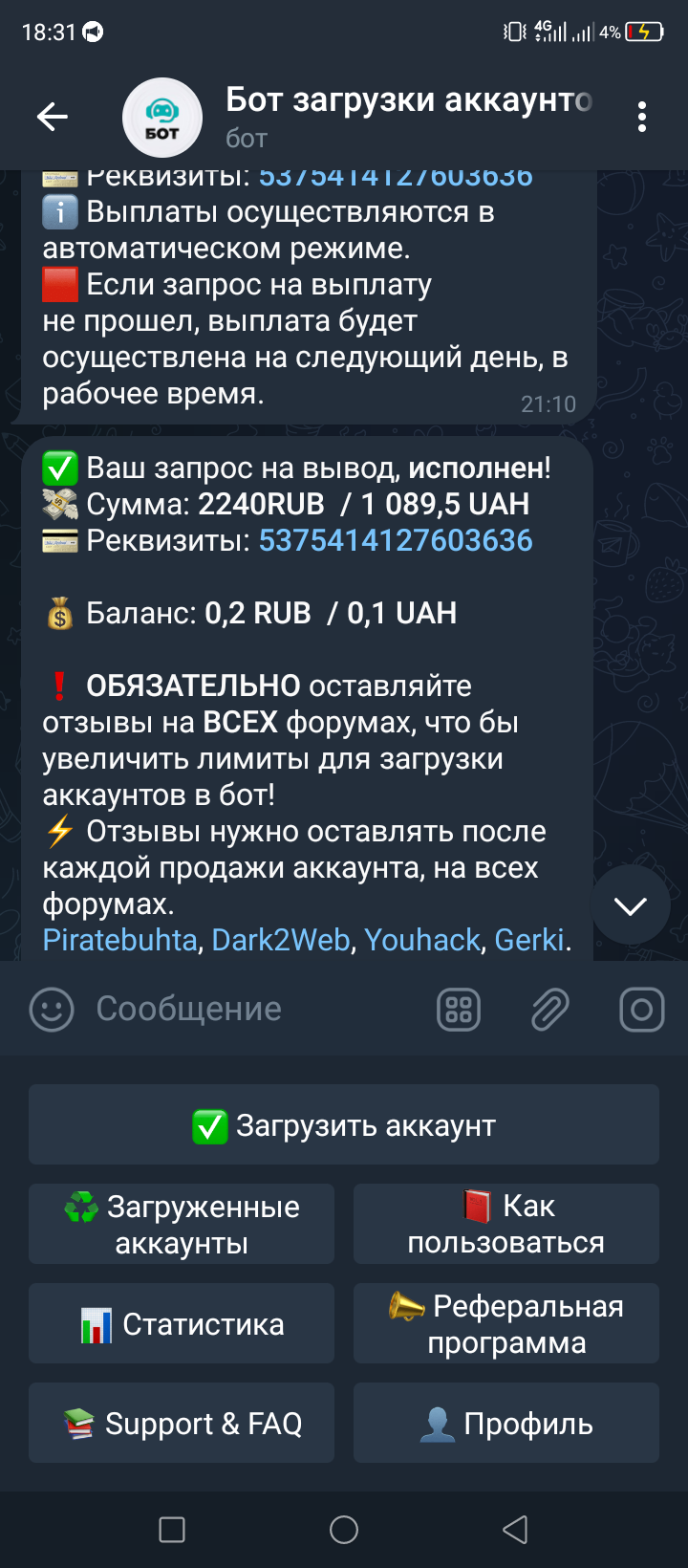Open Реферальная программа
The width and height of the screenshot is (688, 1568).
click(506, 1324)
